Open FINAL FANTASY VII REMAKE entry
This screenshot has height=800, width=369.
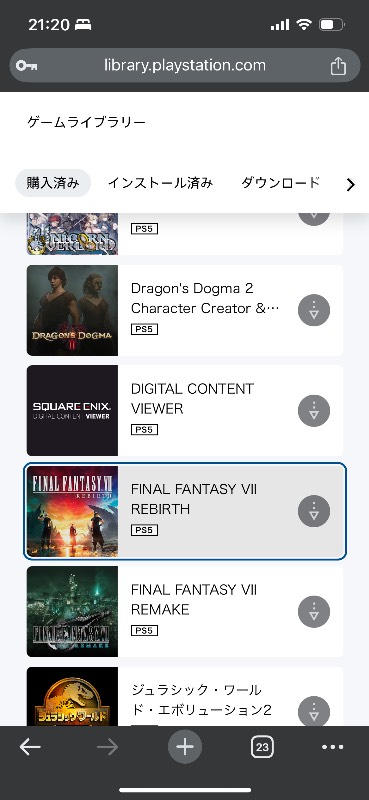[x=185, y=611]
